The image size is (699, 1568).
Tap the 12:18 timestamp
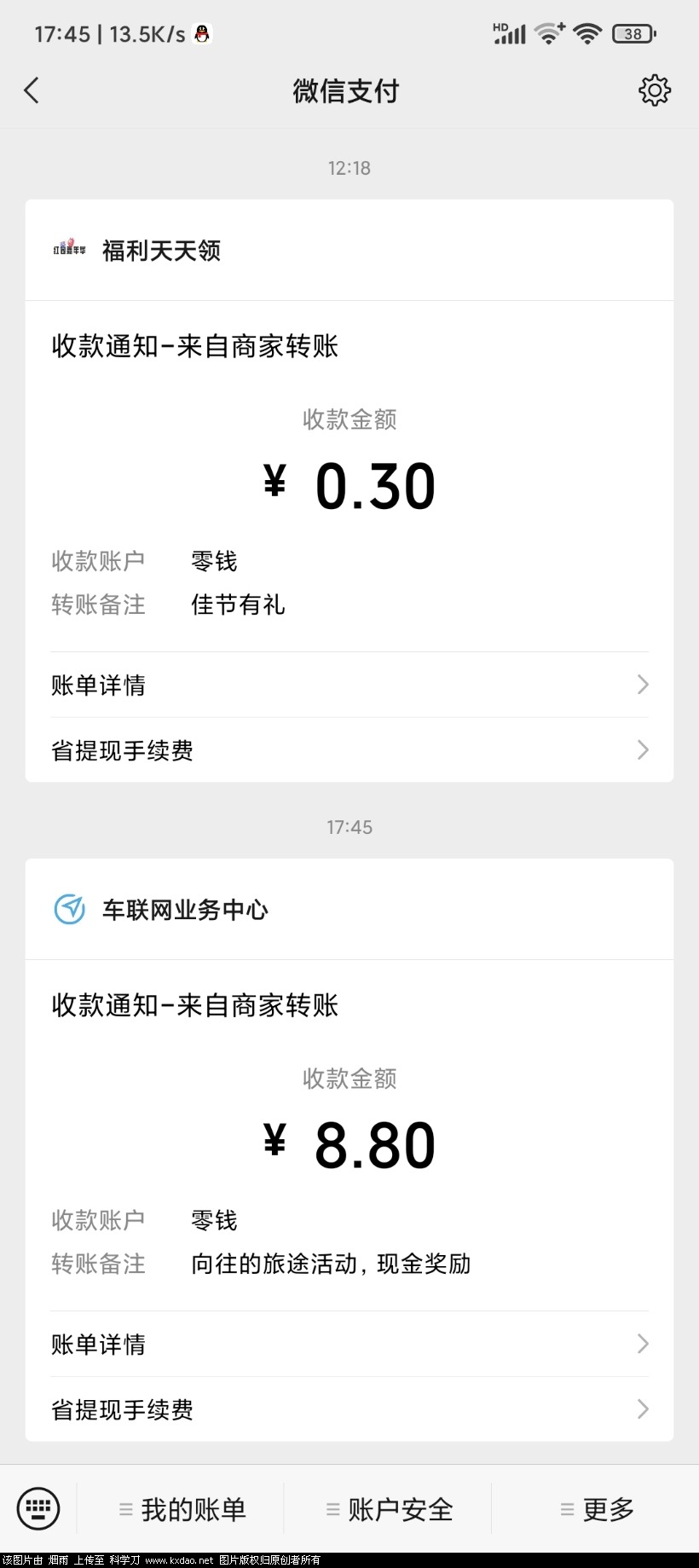coord(349,168)
